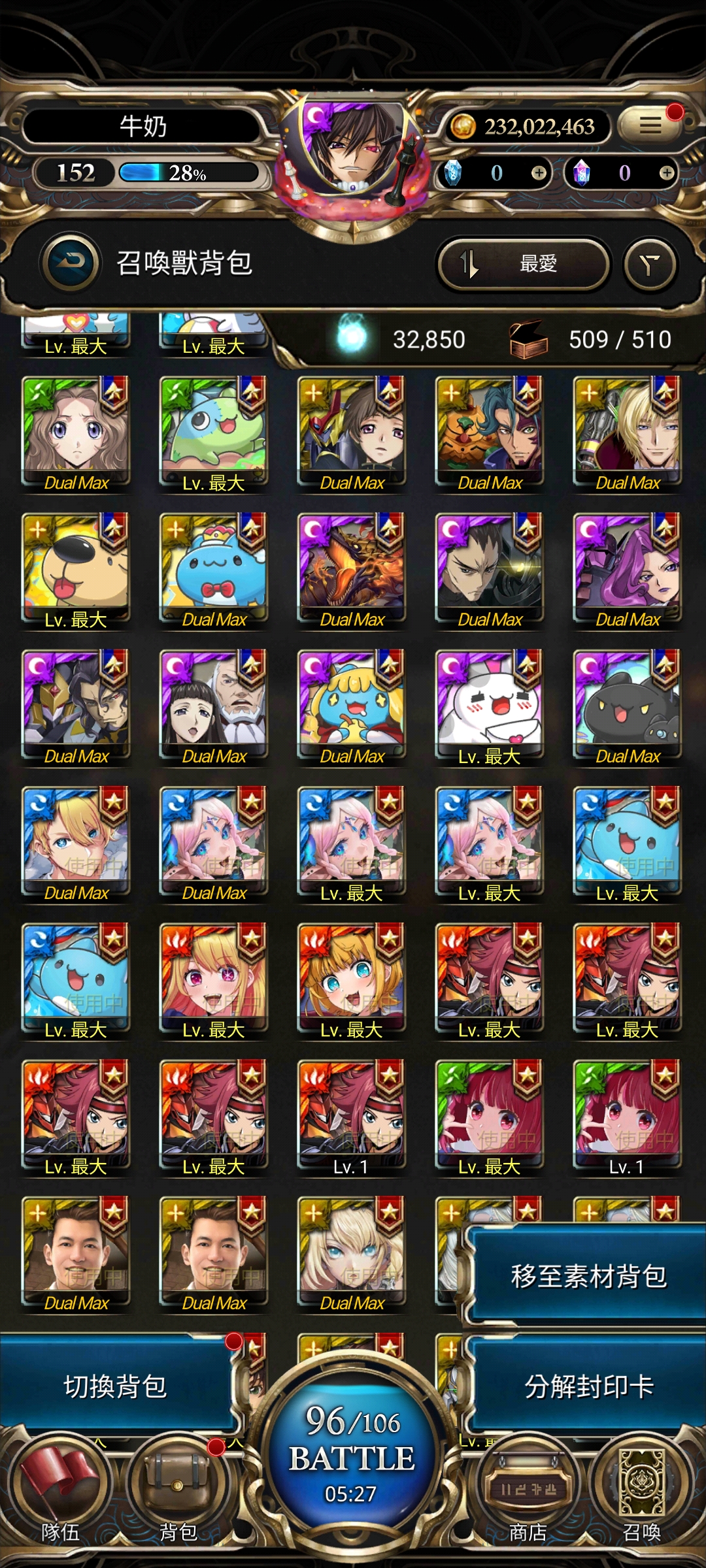Go back from the 召喚獸背包 screen

pyautogui.click(x=71, y=263)
